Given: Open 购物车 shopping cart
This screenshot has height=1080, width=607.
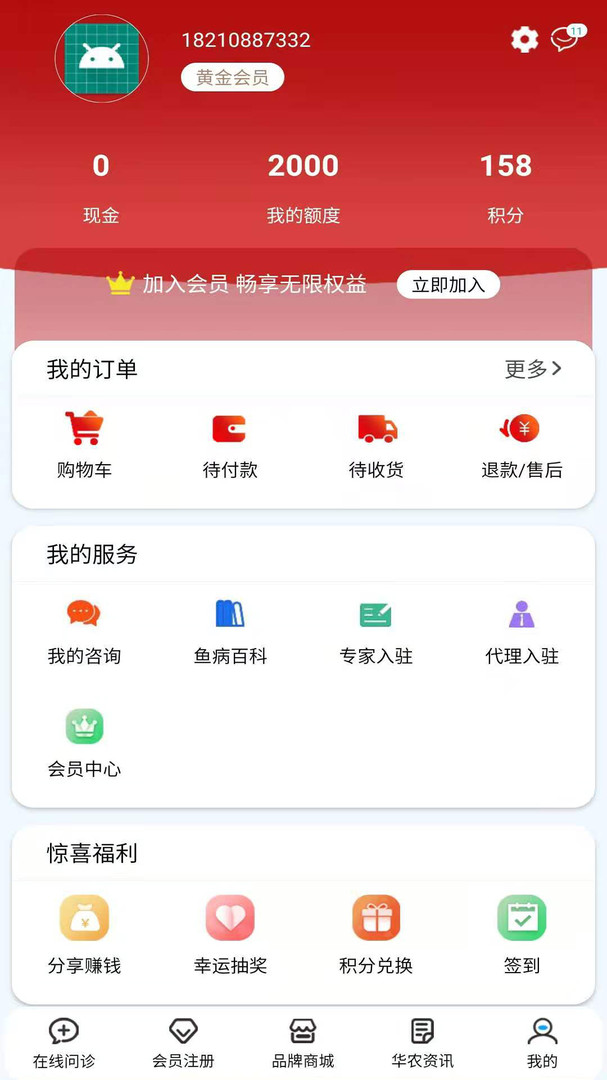Looking at the screenshot, I should [84, 444].
